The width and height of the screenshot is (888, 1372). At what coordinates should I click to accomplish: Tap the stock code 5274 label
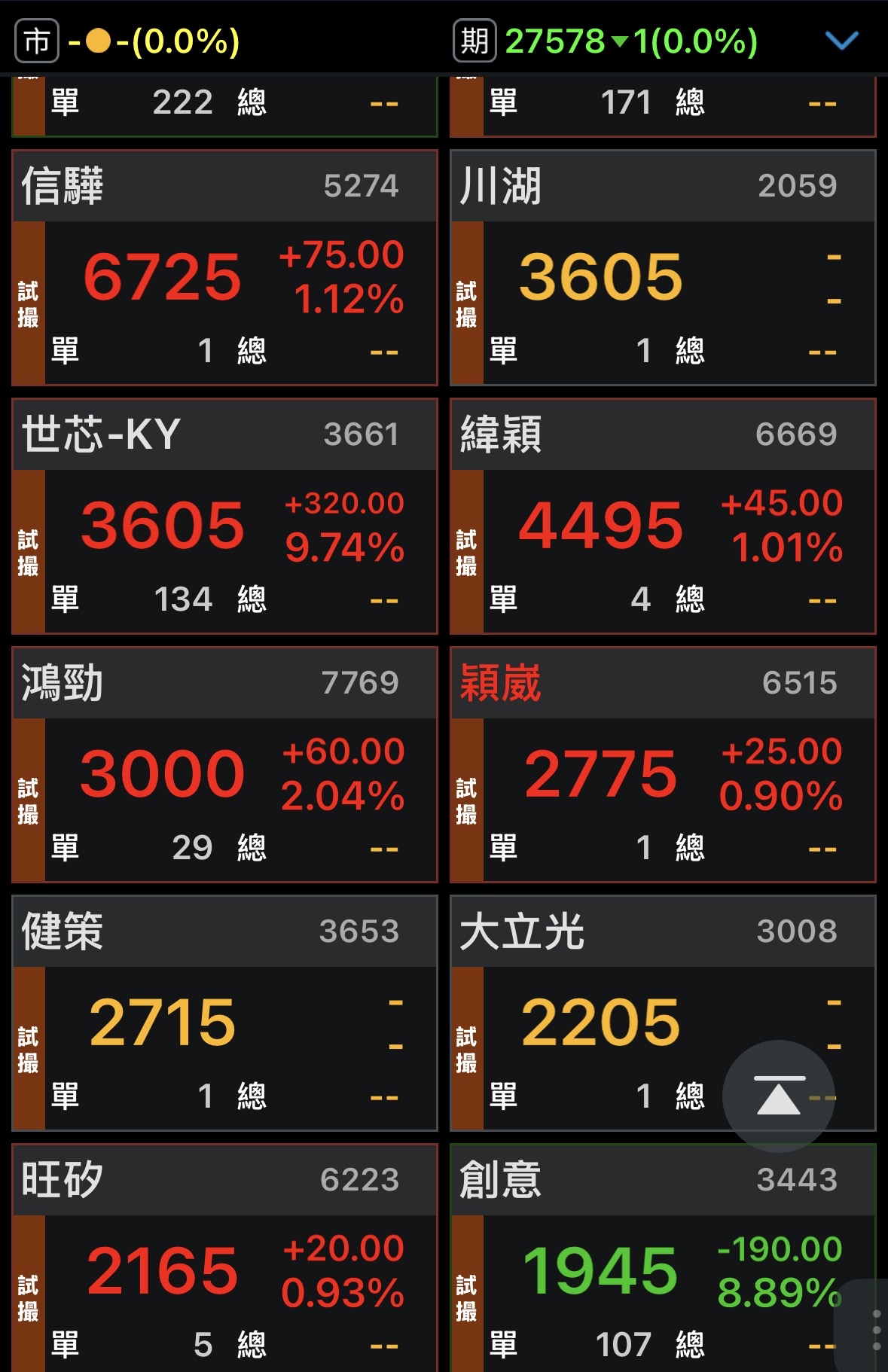coord(362,186)
